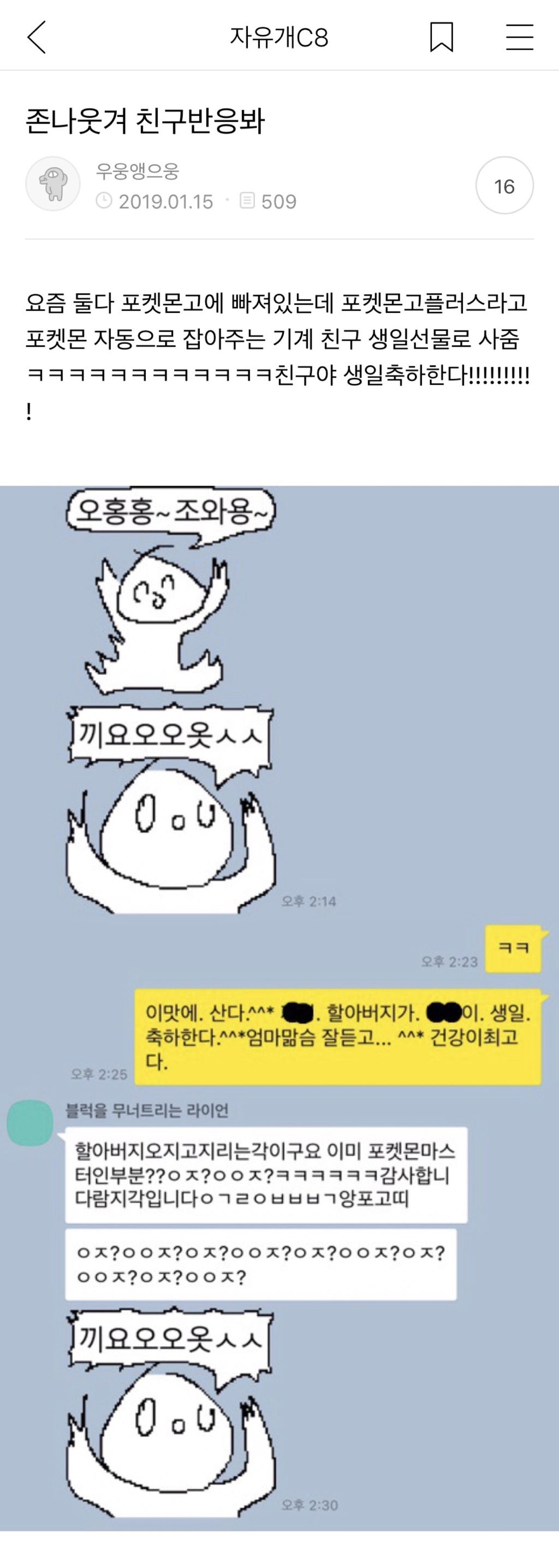Bookmark this post
559x1568 pixels.
coord(442,37)
